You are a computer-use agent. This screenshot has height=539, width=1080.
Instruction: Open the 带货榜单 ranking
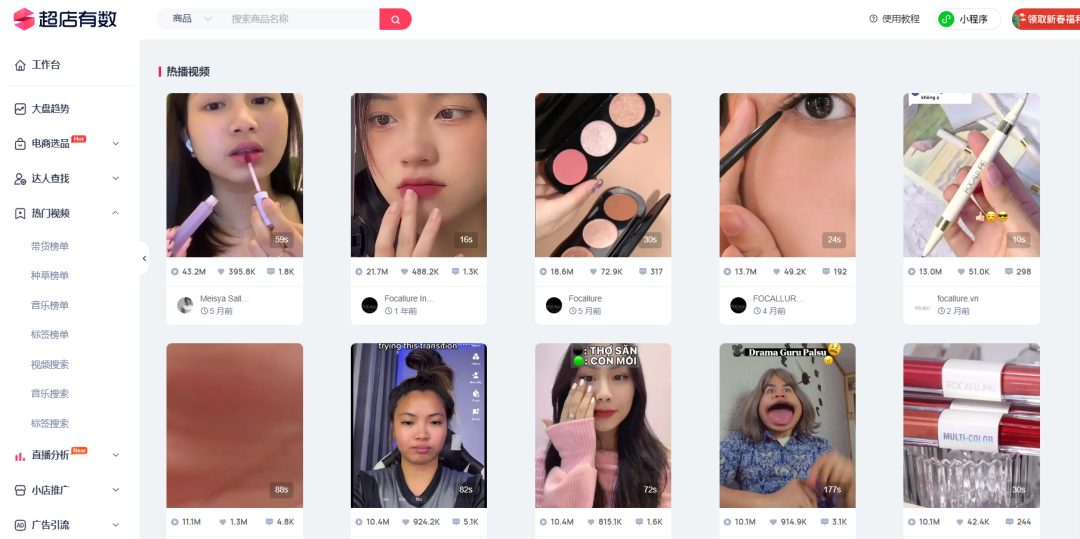[50, 246]
